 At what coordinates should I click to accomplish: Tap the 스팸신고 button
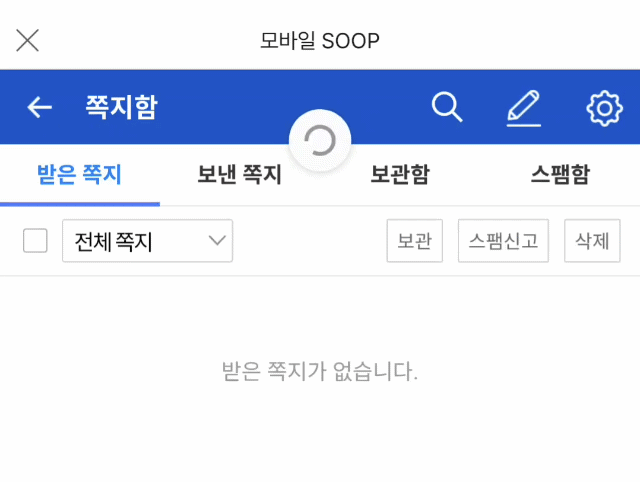point(503,241)
